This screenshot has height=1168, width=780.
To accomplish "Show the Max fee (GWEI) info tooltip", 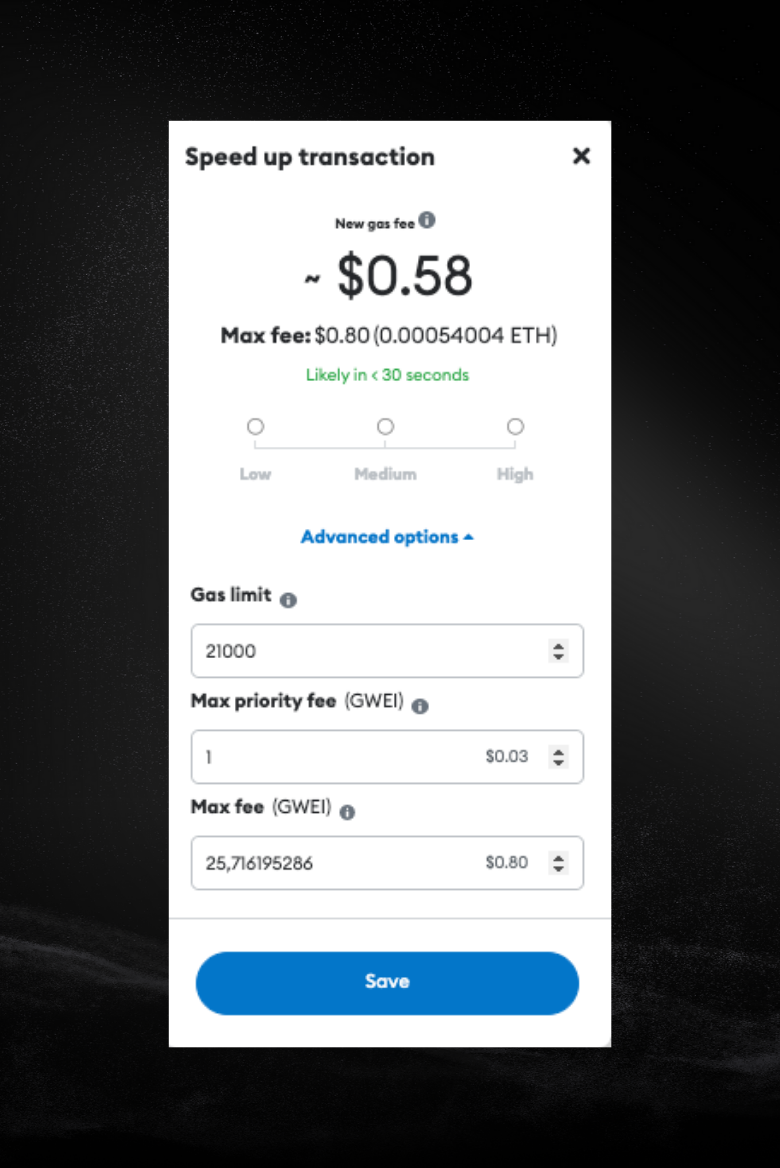I will point(347,812).
